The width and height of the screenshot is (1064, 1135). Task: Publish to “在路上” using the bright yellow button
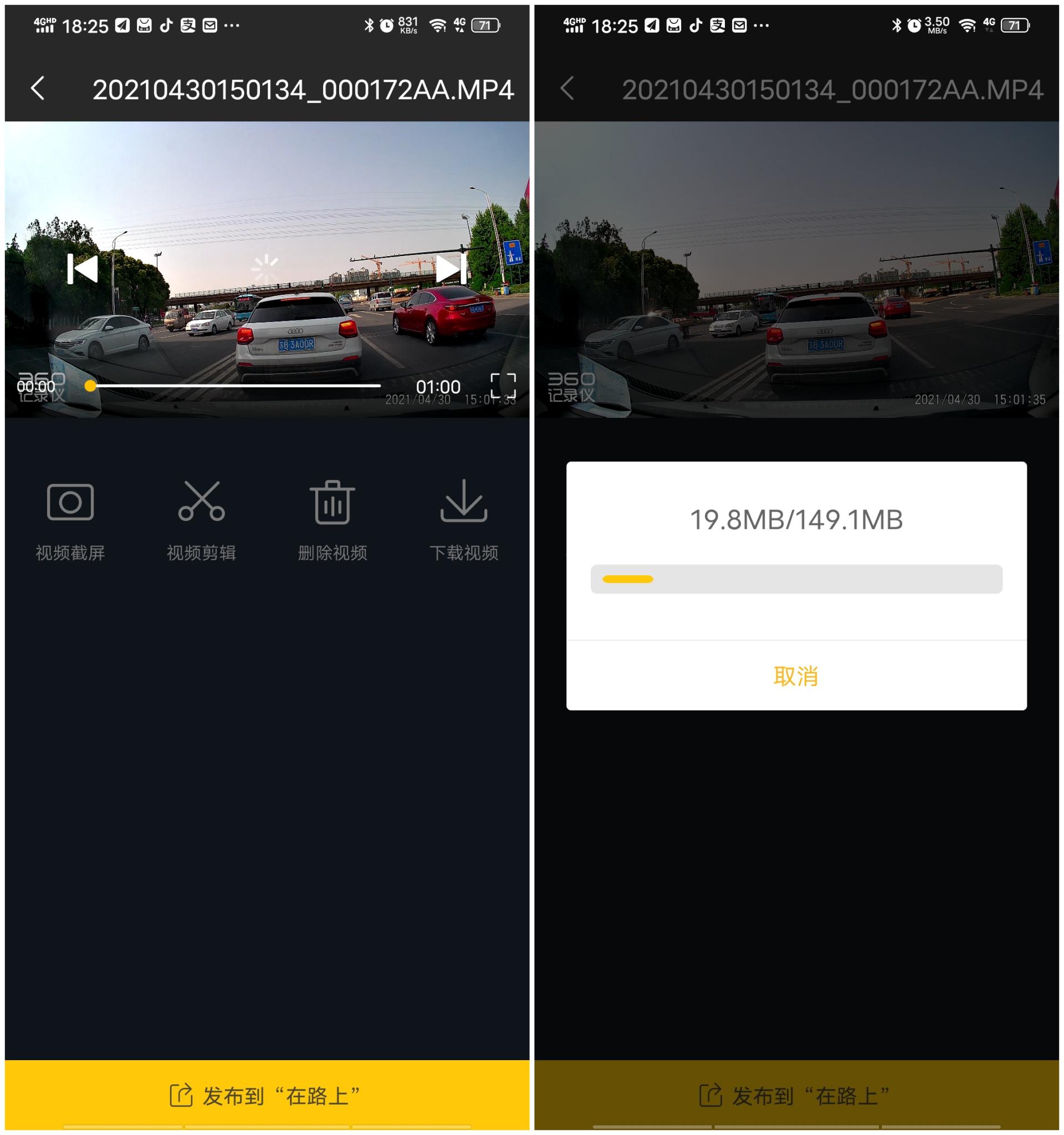click(x=267, y=1096)
